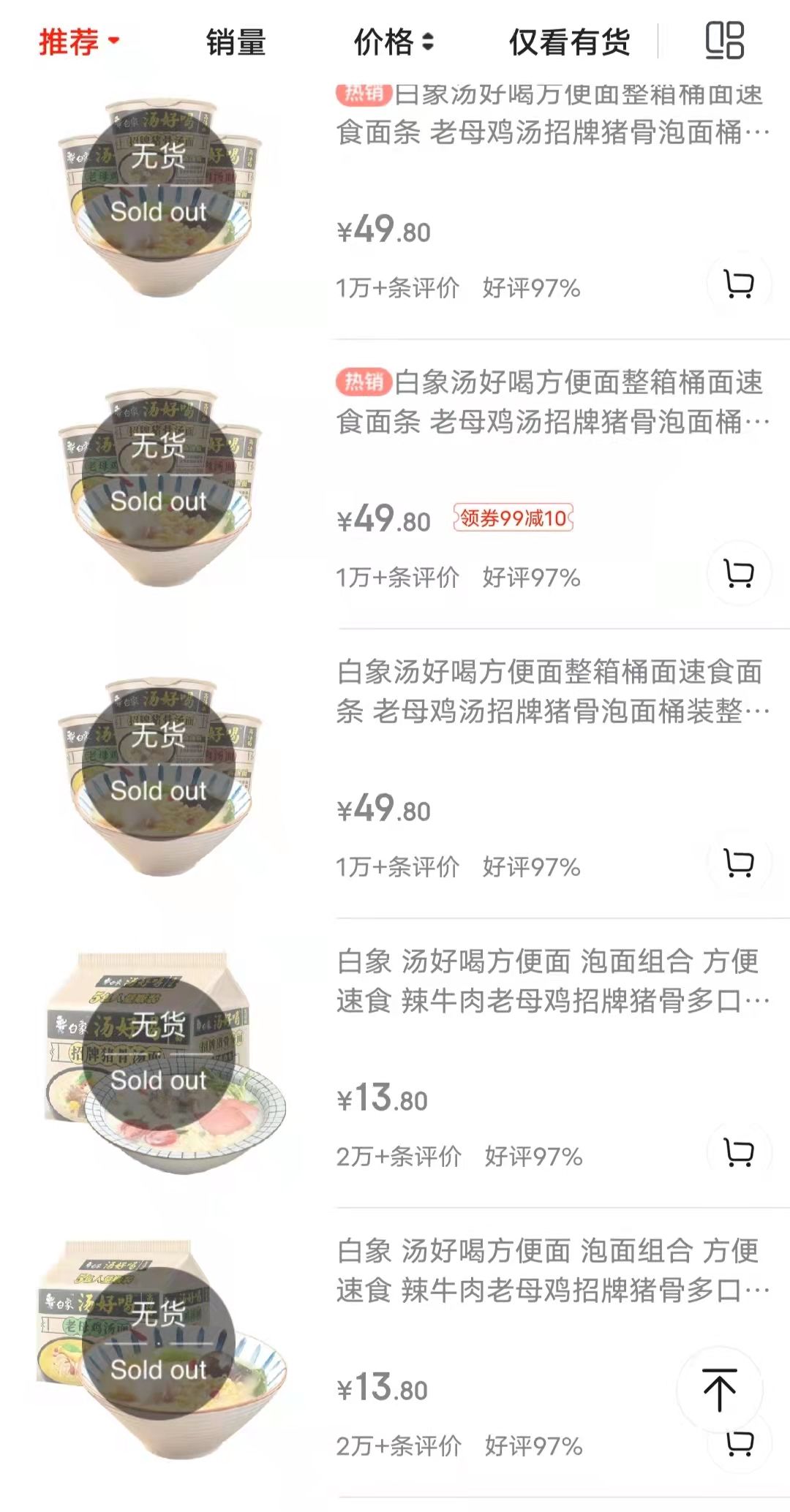The image size is (790, 1512).
Task: Open the 1万+条评价 reviews link
Action: pos(396,288)
